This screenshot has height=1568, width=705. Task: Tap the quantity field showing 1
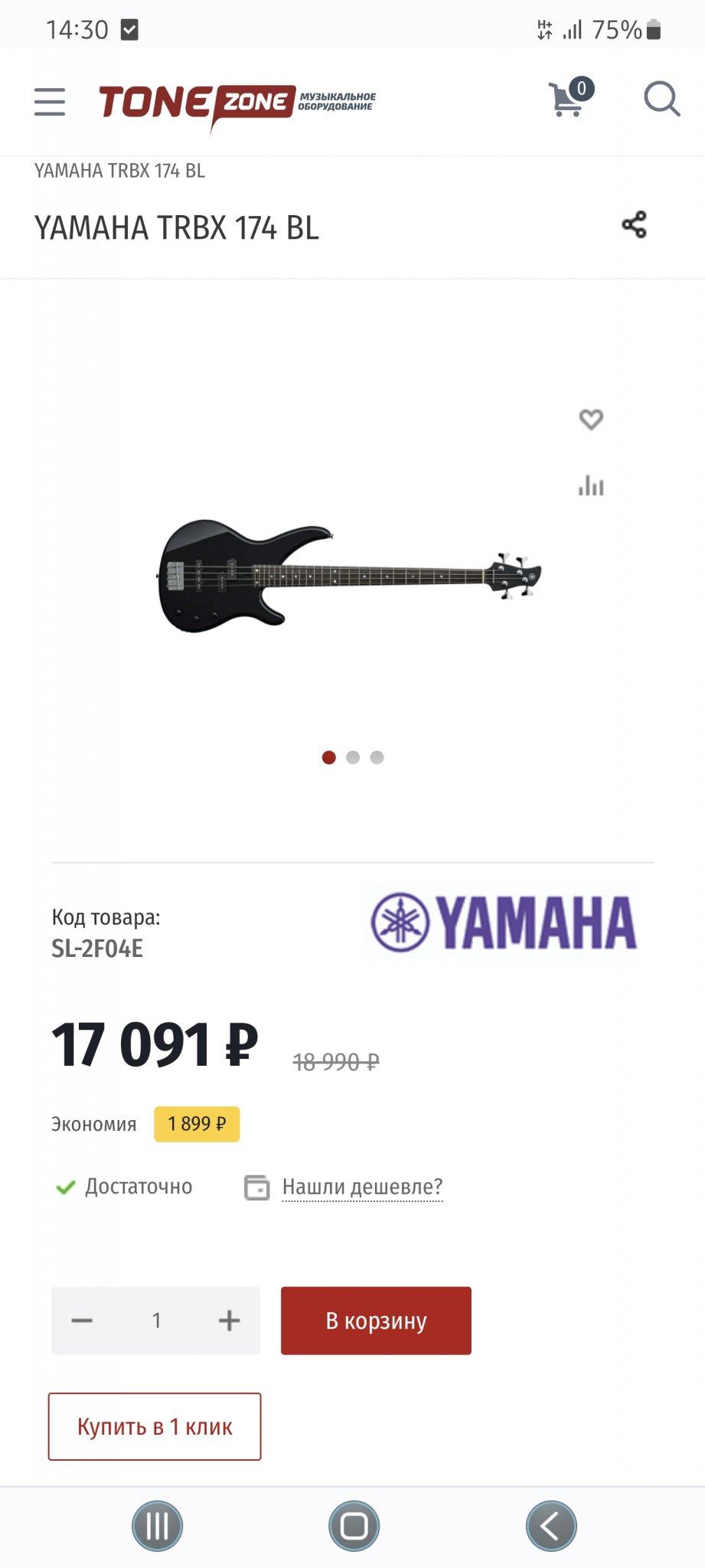(156, 1321)
